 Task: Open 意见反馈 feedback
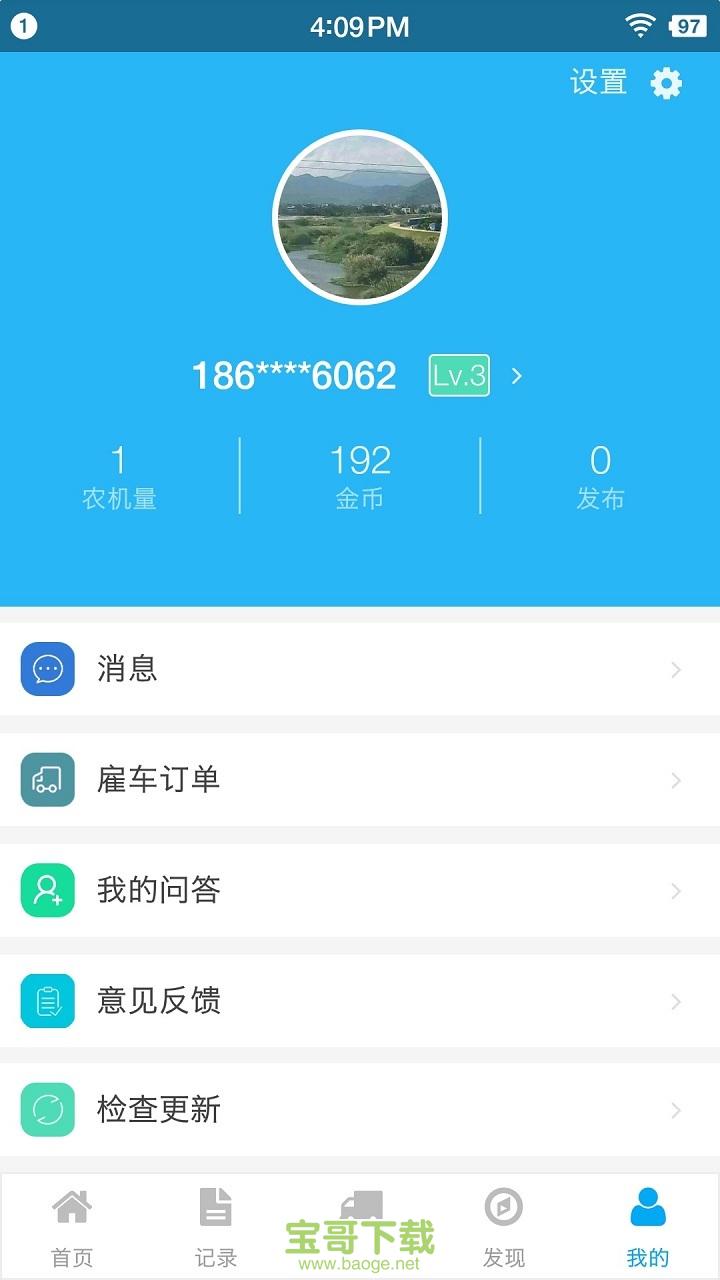coord(360,1000)
